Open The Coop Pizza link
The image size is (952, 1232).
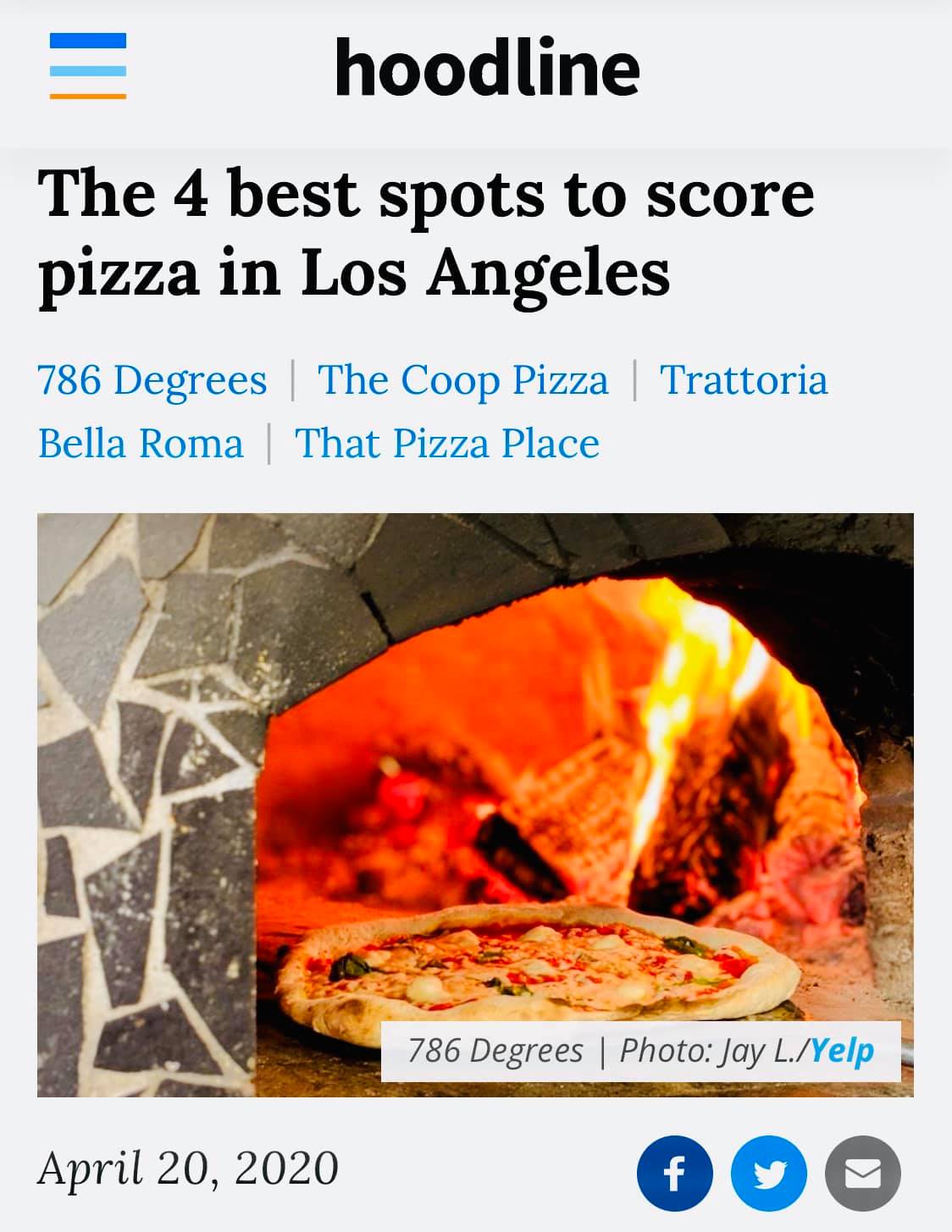coord(462,379)
